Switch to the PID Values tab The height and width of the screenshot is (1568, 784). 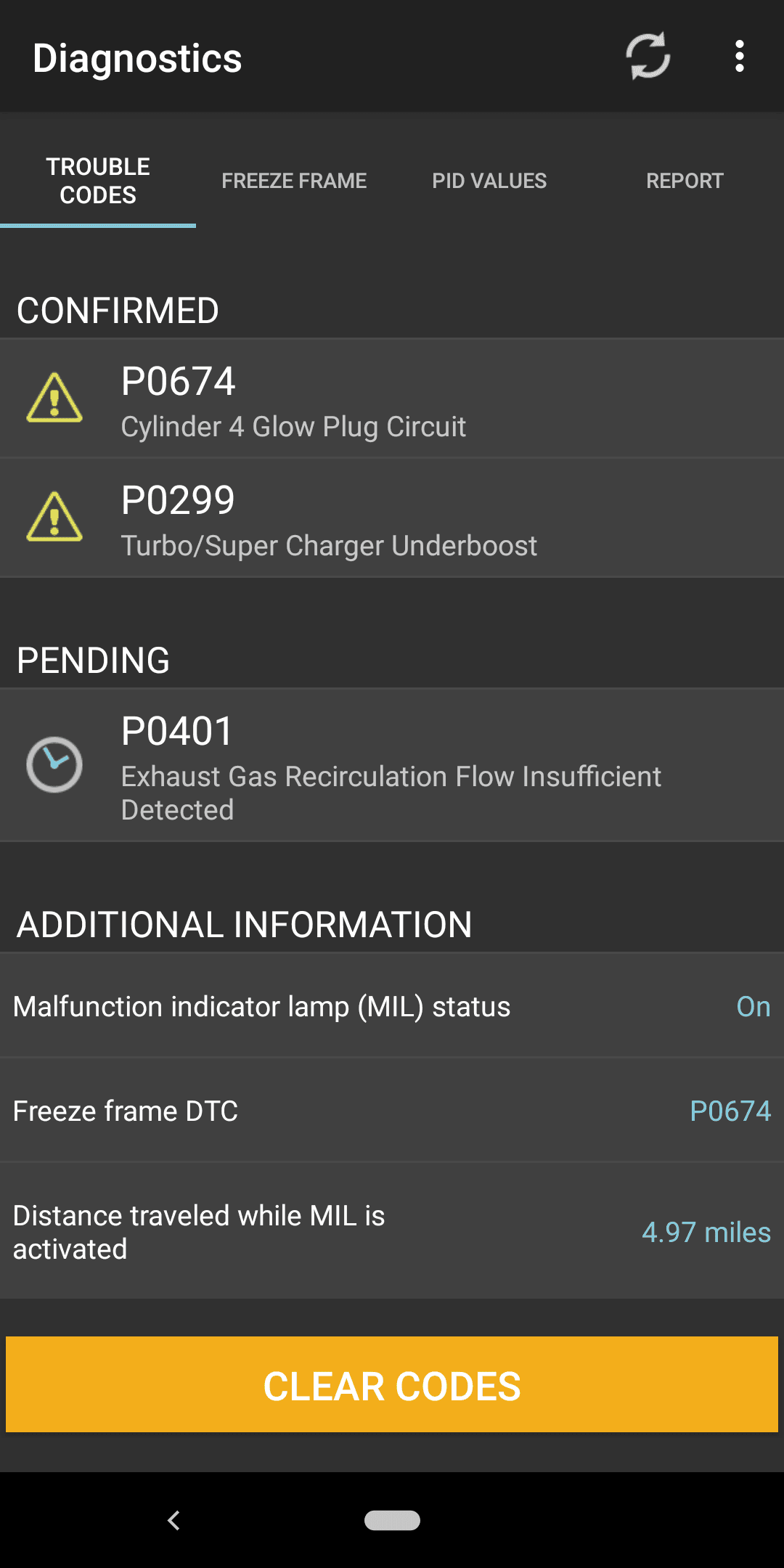489,181
